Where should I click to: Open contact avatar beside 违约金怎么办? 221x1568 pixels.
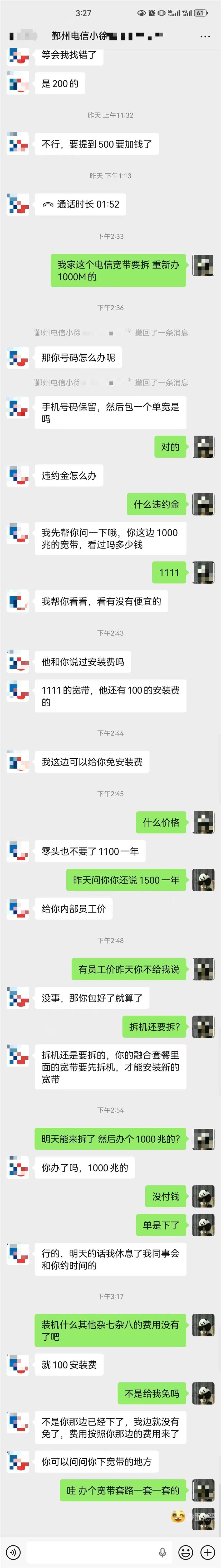pyautogui.click(x=18, y=475)
